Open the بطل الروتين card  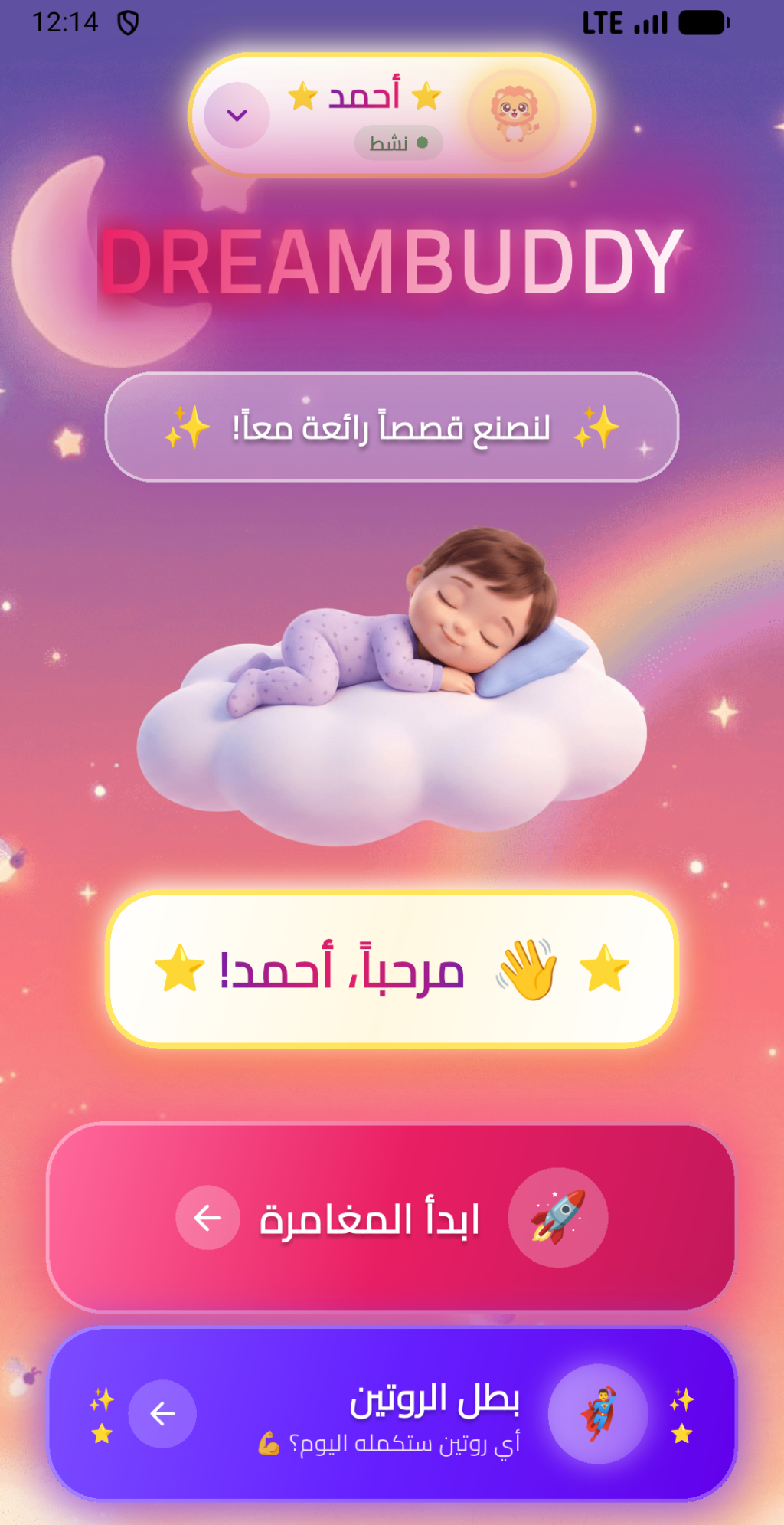(391, 1413)
